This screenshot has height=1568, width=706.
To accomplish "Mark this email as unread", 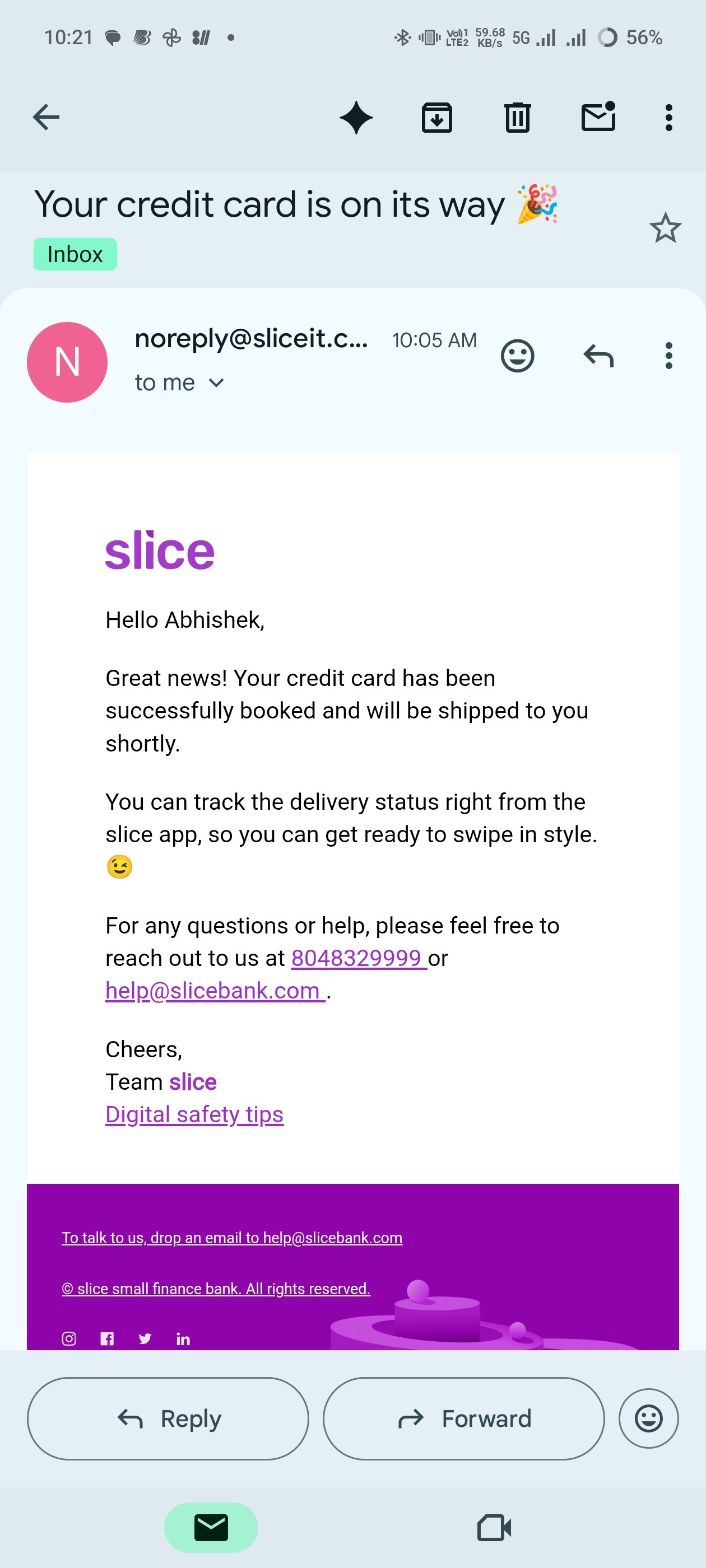I will (x=598, y=116).
